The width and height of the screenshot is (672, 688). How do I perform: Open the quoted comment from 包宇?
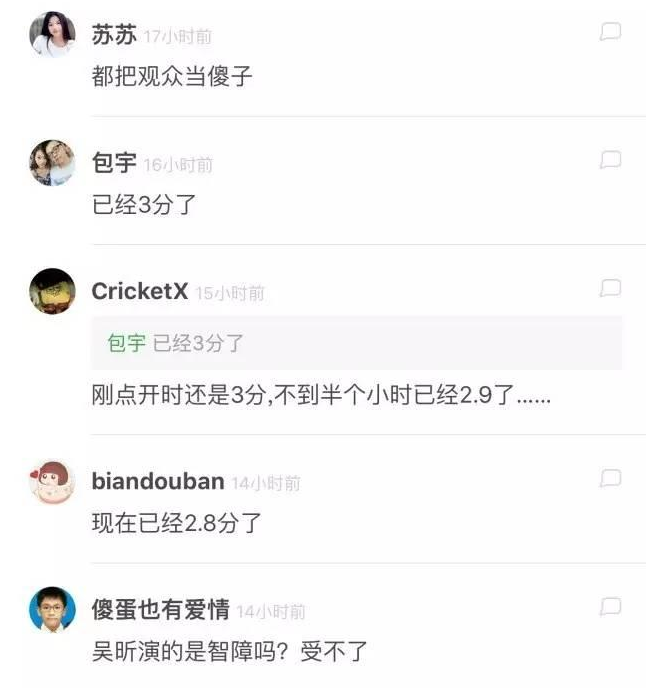click(x=356, y=343)
